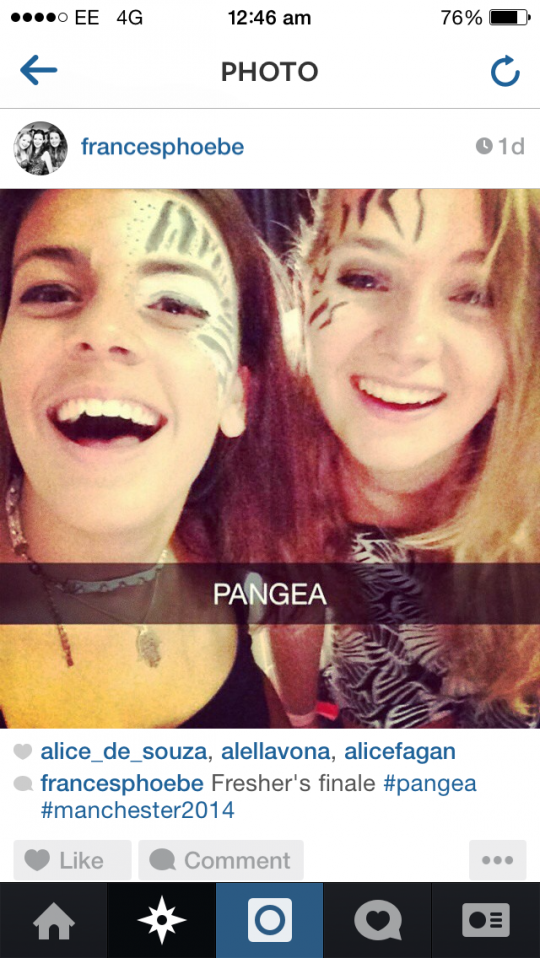View alice_de_souza's profile
The height and width of the screenshot is (958, 540).
coord(124,752)
